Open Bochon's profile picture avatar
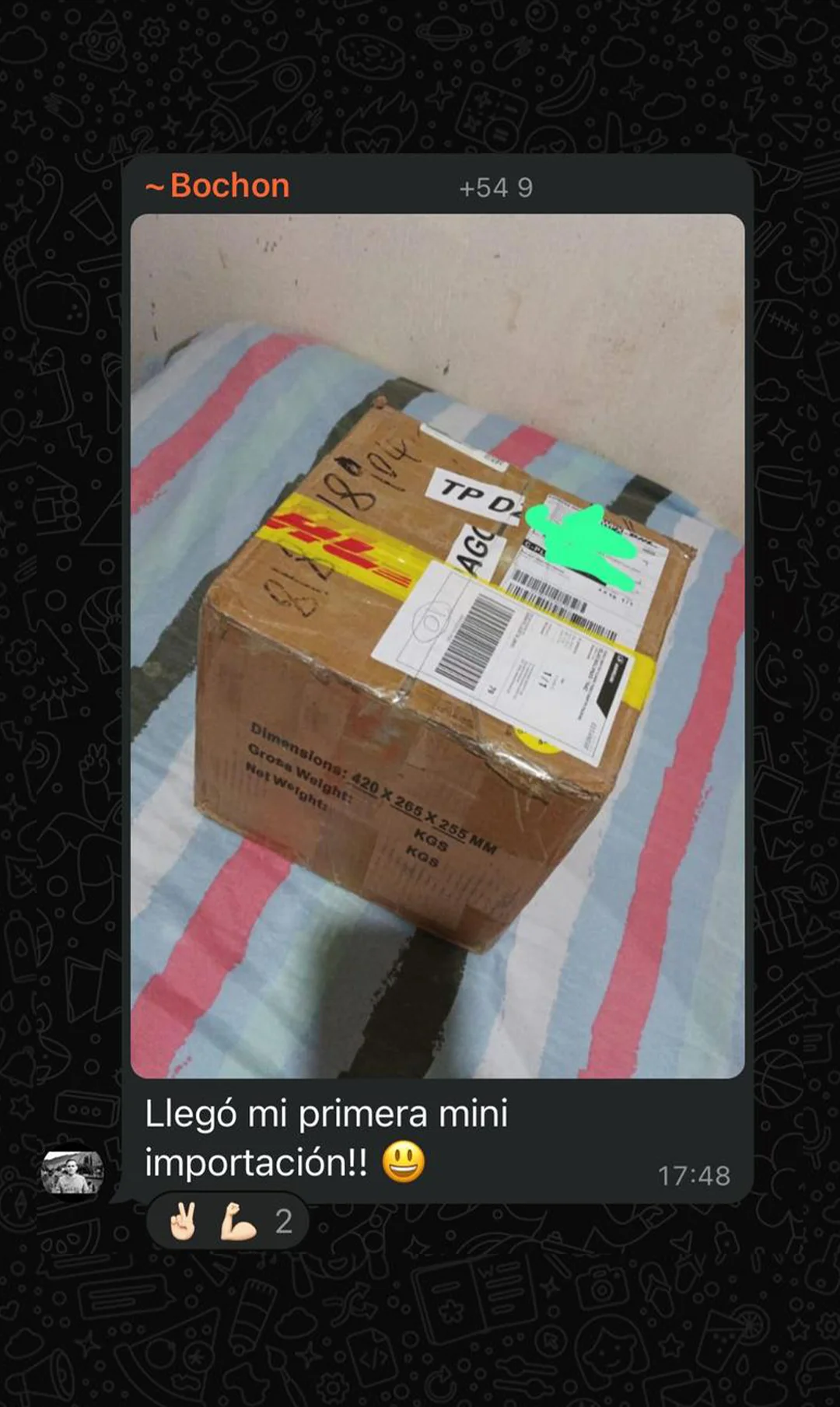840x1407 pixels. pos(72,1173)
